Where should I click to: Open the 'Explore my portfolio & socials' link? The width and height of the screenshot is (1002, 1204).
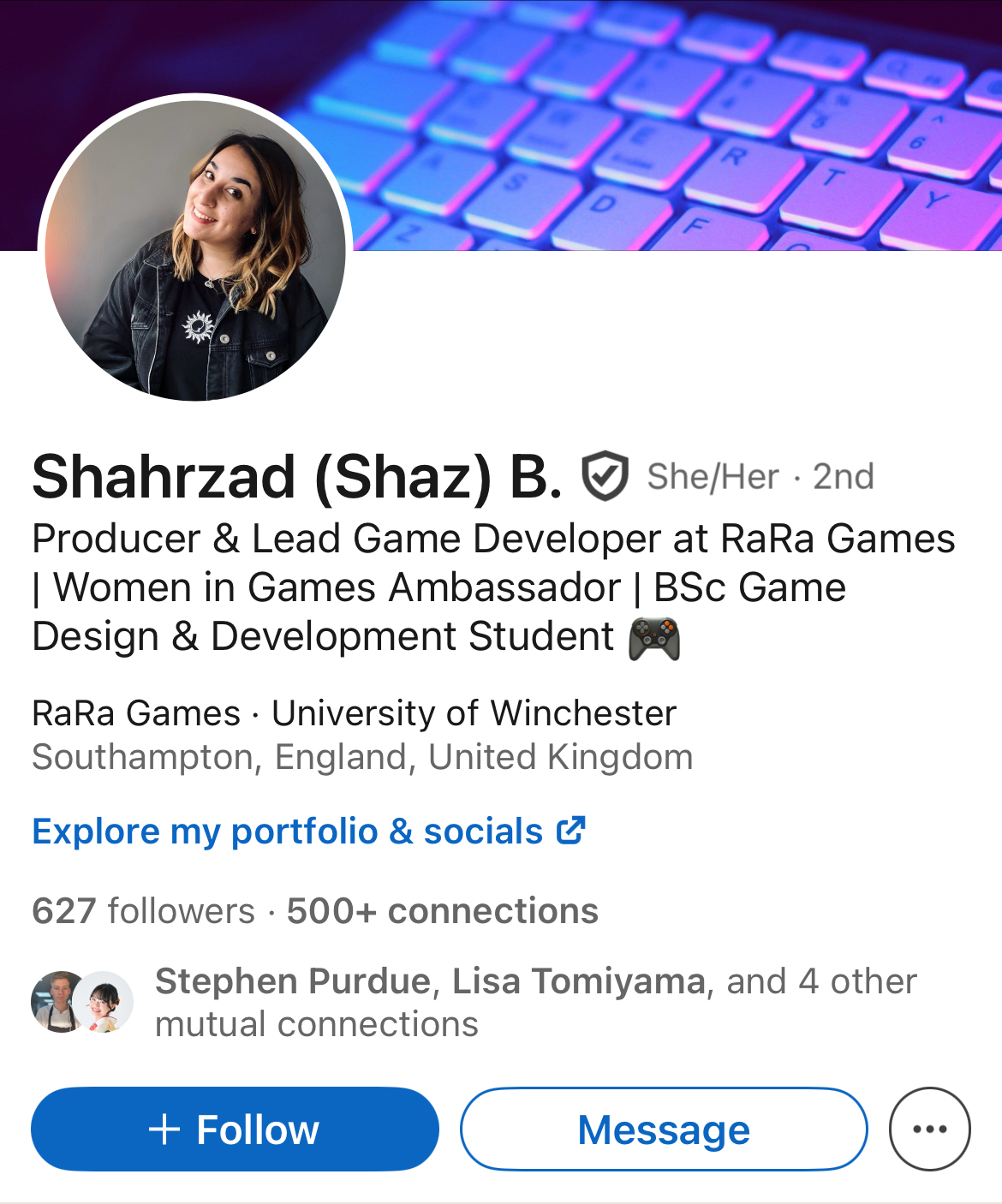(x=308, y=831)
